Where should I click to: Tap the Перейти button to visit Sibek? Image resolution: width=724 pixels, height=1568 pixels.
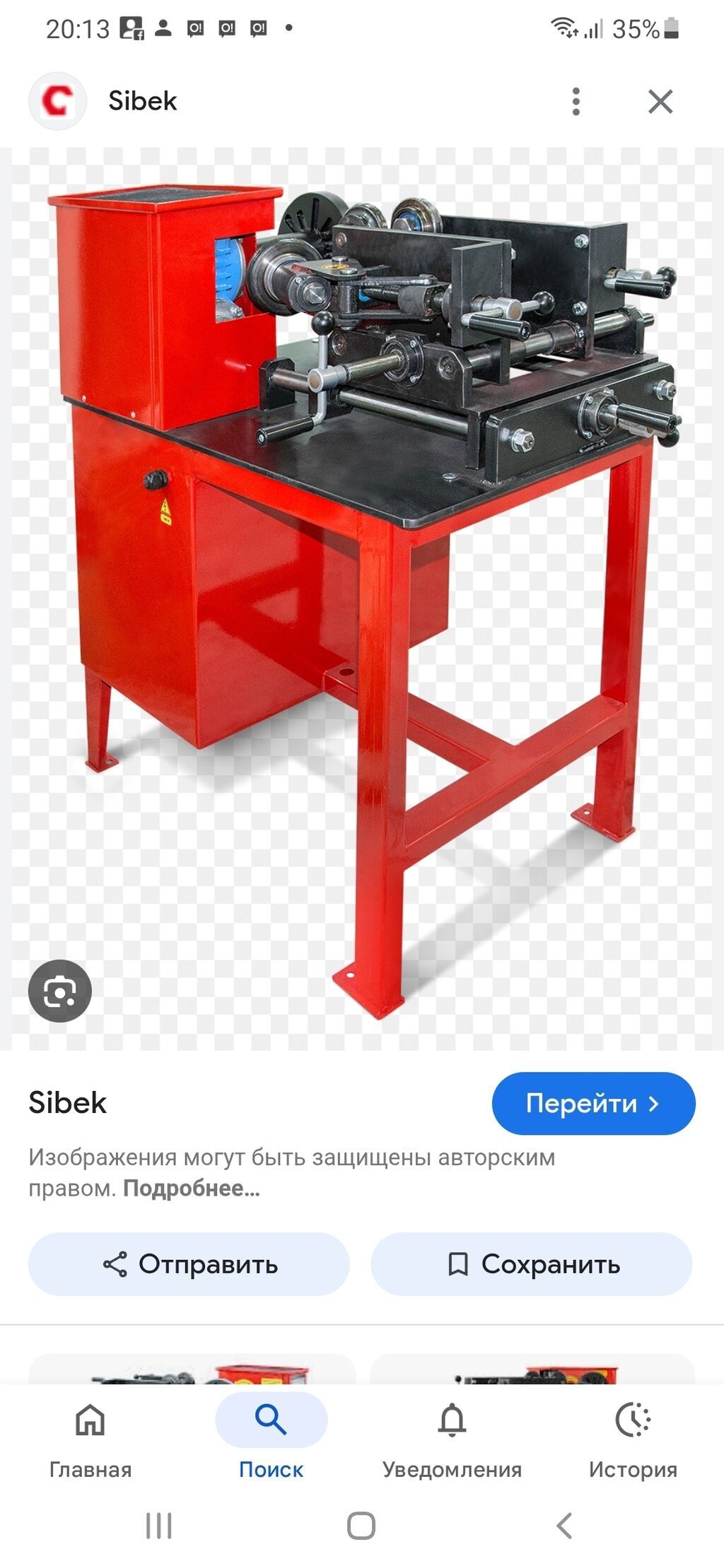pos(593,1104)
